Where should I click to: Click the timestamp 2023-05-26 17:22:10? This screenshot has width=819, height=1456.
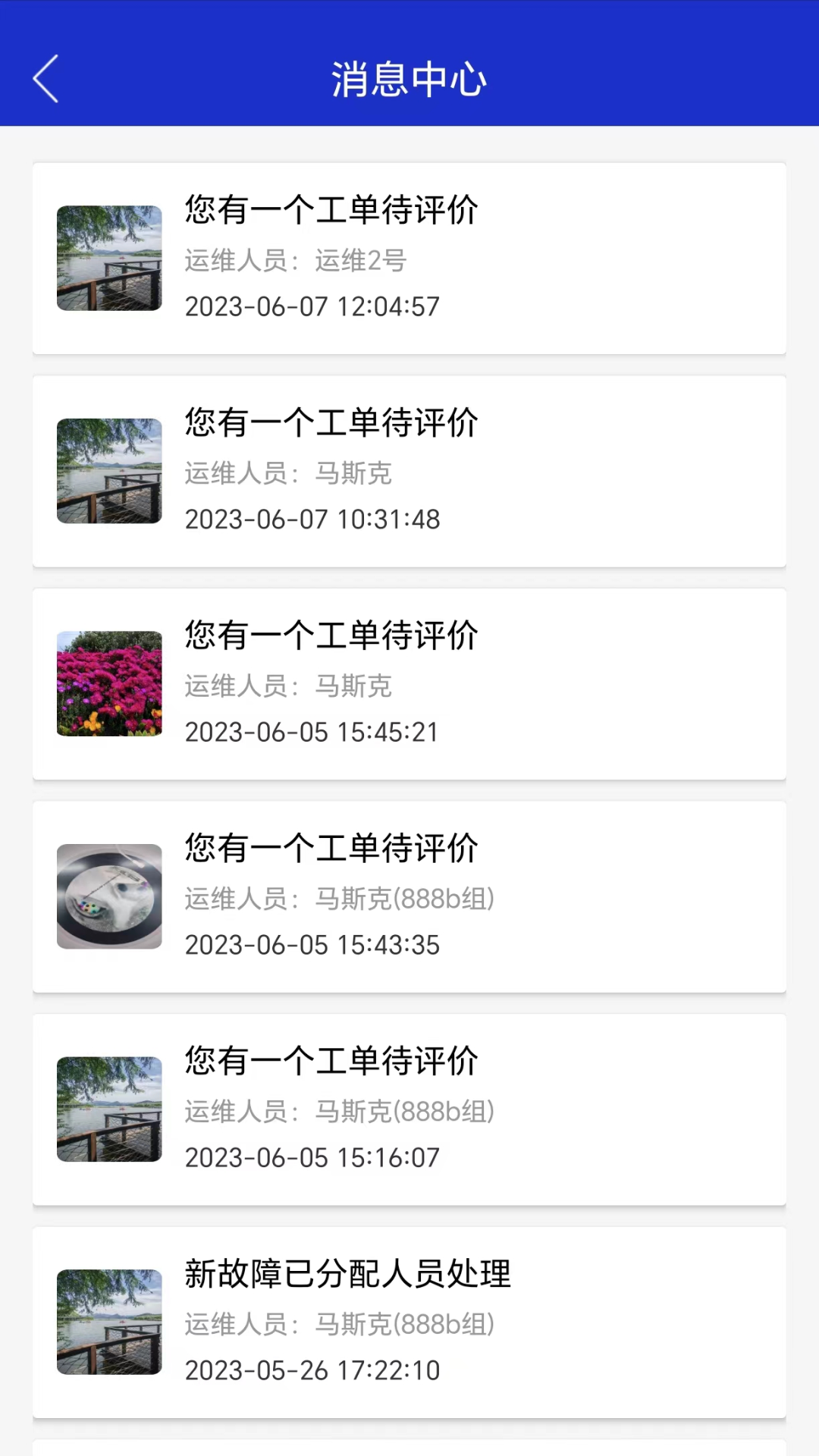click(x=312, y=1370)
